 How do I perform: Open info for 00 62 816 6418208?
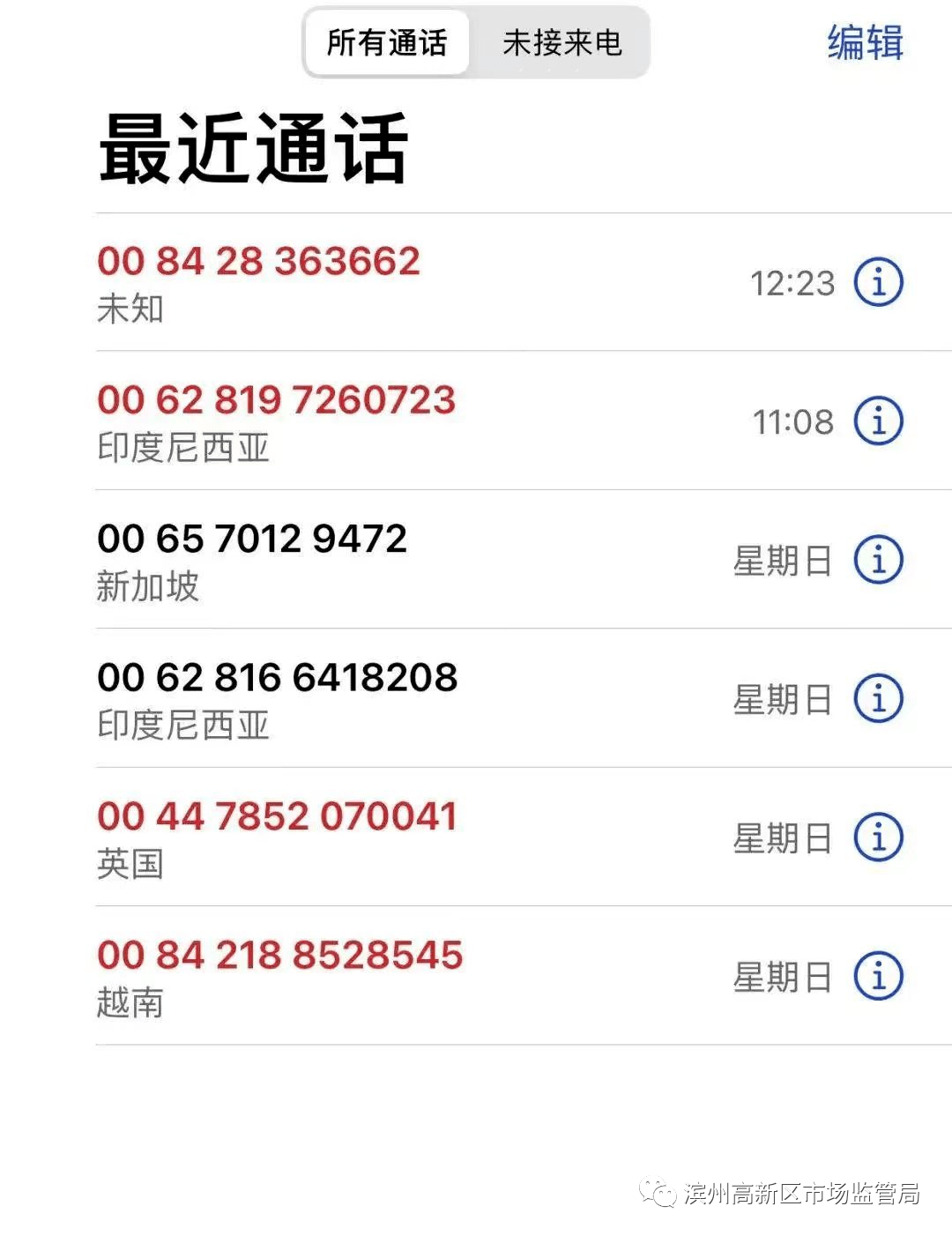(877, 698)
